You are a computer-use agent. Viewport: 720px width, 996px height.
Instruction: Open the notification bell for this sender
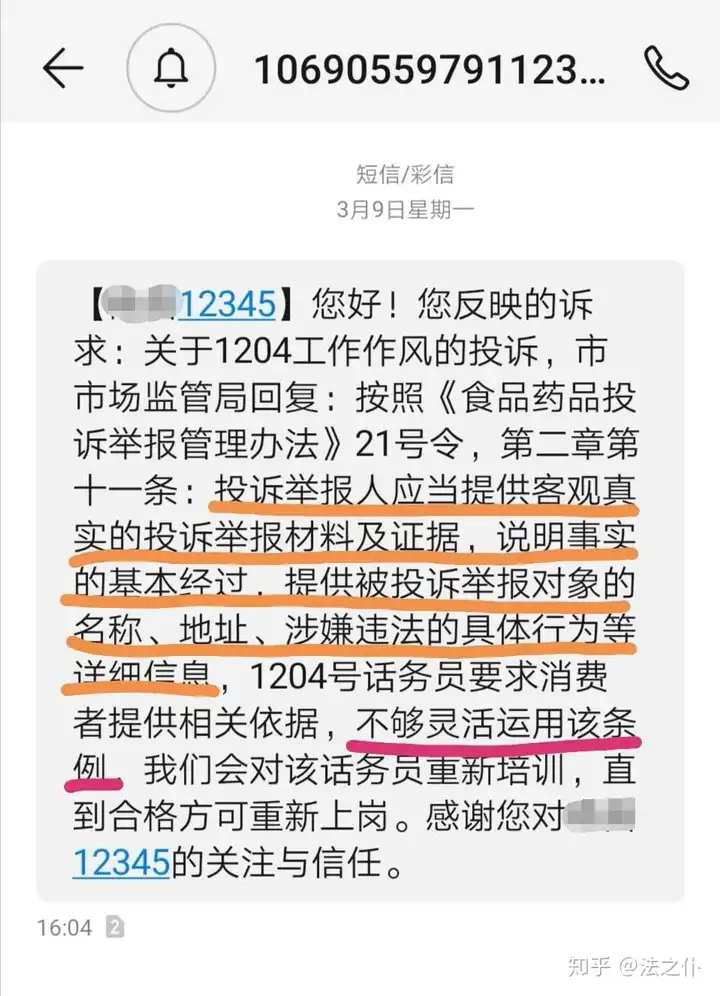[172, 67]
